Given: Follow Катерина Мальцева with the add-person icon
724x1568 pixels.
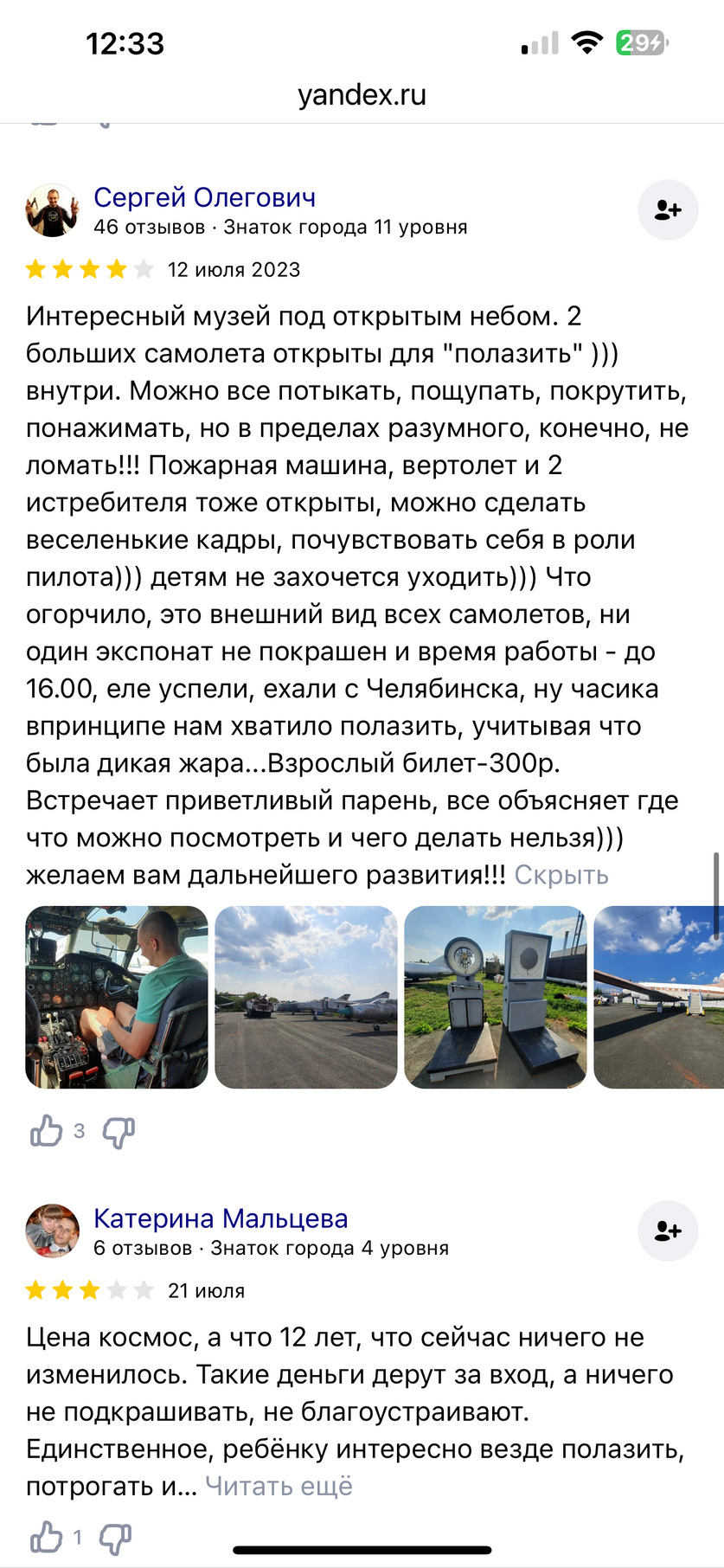Looking at the screenshot, I should click(x=667, y=1231).
